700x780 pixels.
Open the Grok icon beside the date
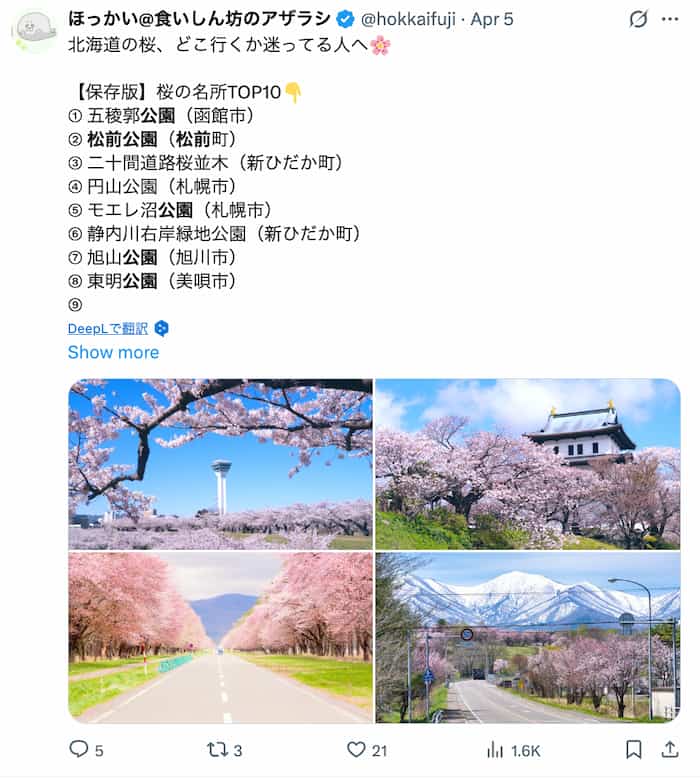pyautogui.click(x=638, y=19)
